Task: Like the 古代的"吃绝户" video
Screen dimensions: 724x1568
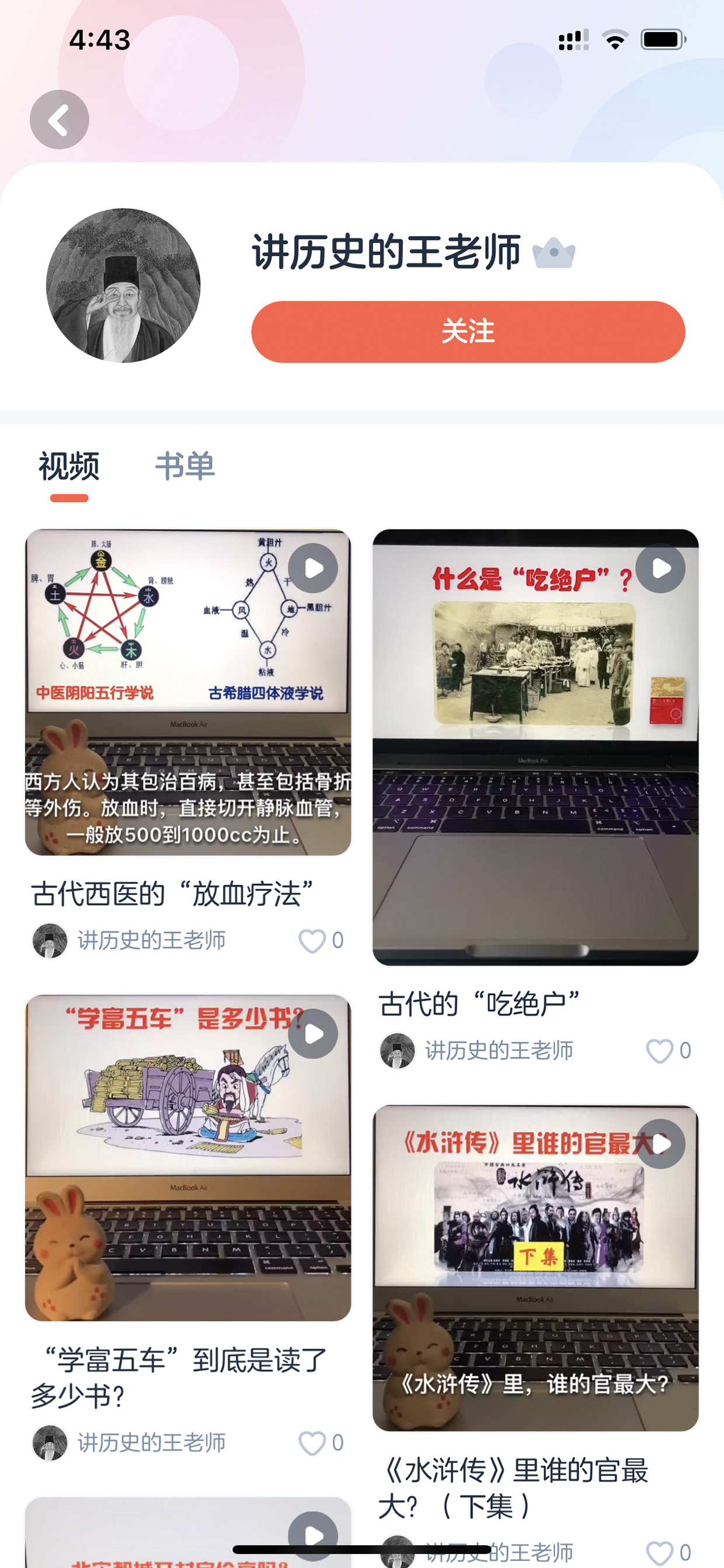Action: [660, 1050]
